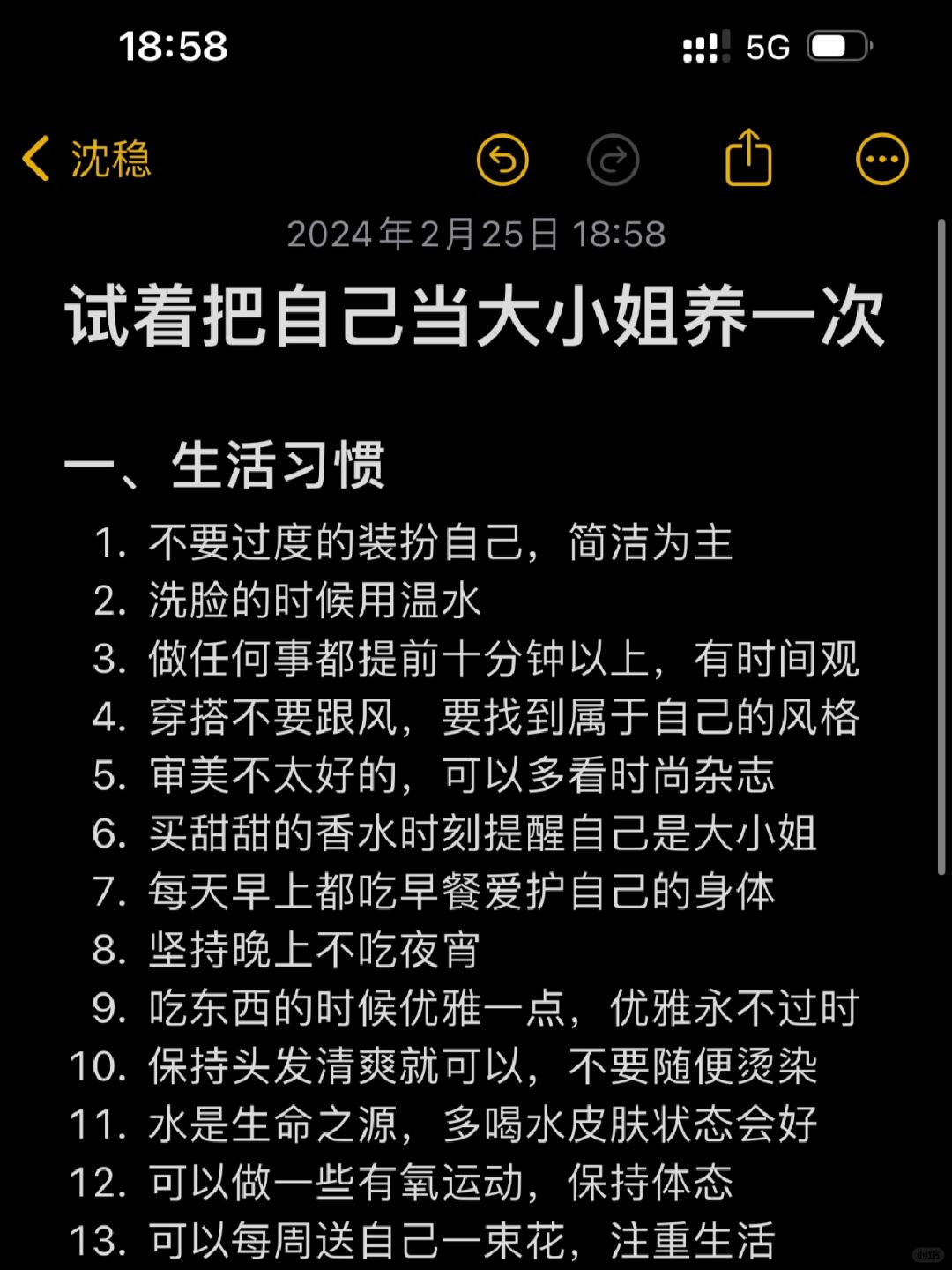Open the ellipsis More options icon
The width and height of the screenshot is (952, 1270).
click(881, 158)
